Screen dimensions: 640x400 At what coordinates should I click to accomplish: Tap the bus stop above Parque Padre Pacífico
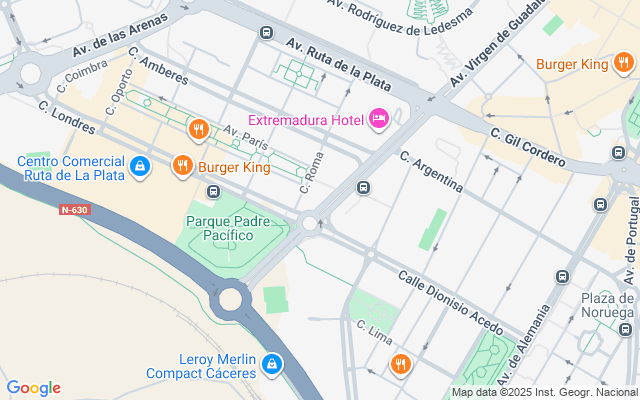213,191
